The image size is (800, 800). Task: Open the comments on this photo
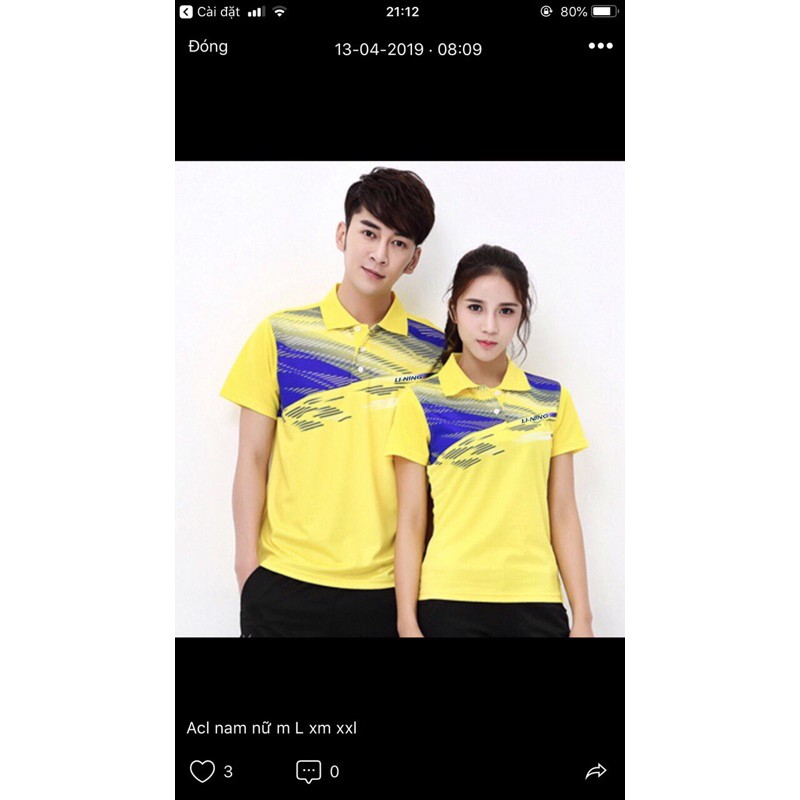click(x=308, y=771)
